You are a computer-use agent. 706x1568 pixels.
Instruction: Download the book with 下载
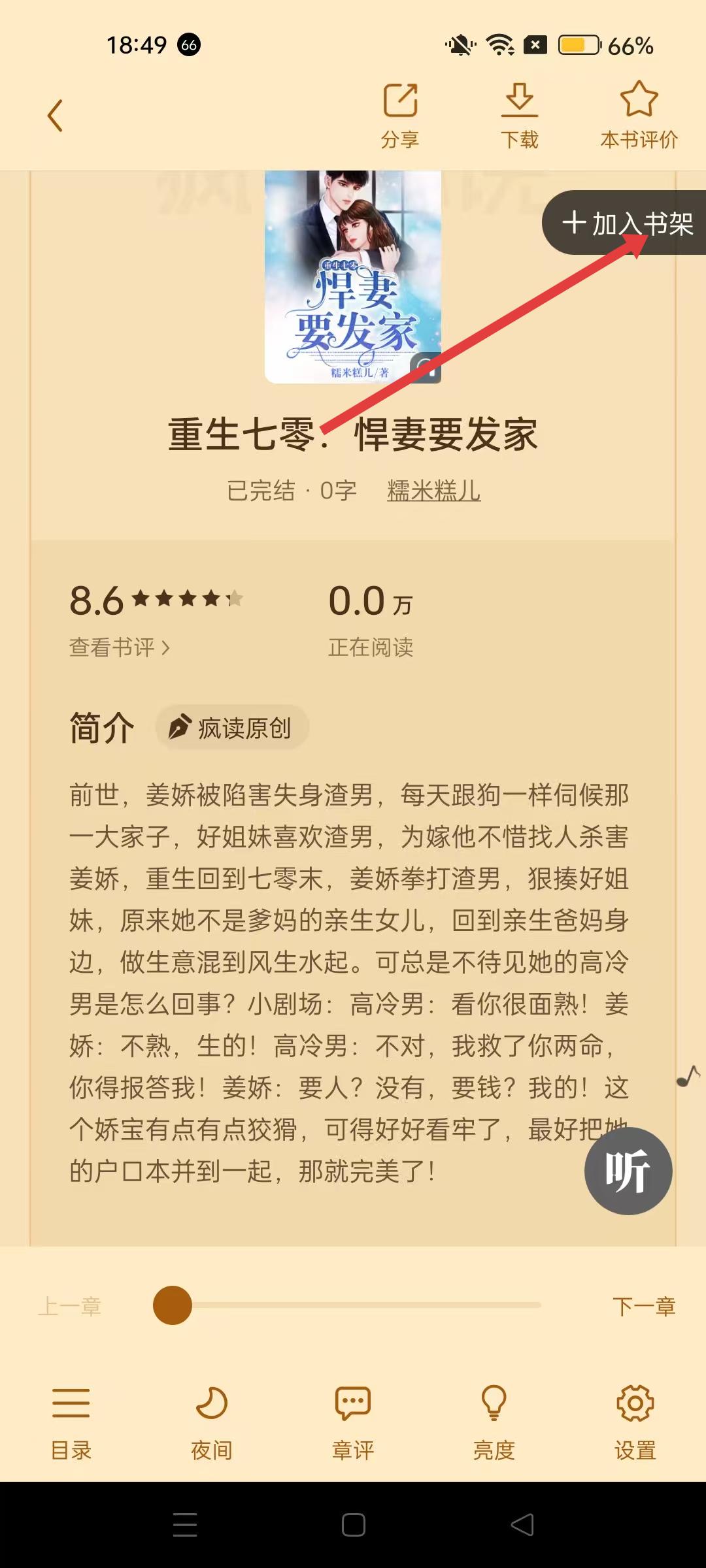point(519,116)
